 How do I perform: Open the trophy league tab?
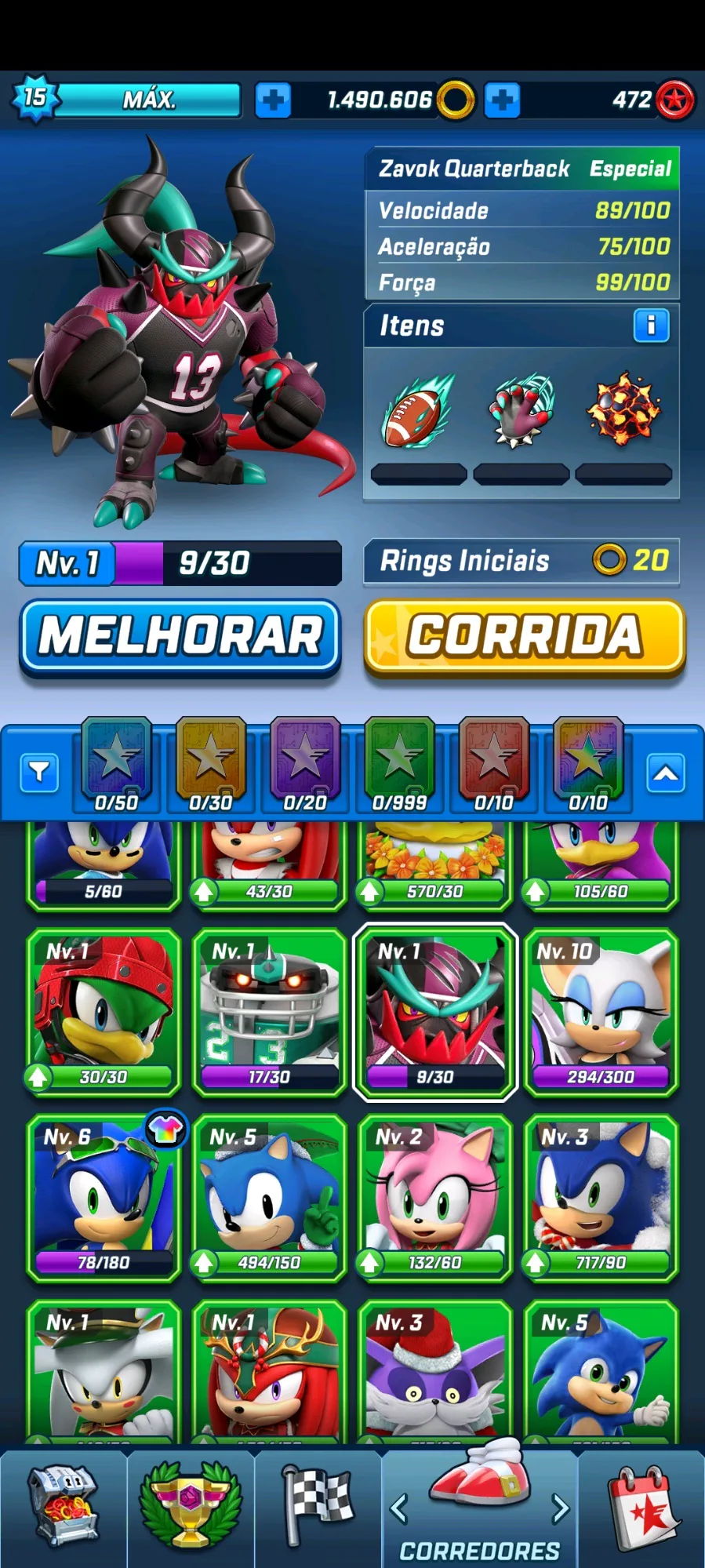(x=190, y=1506)
